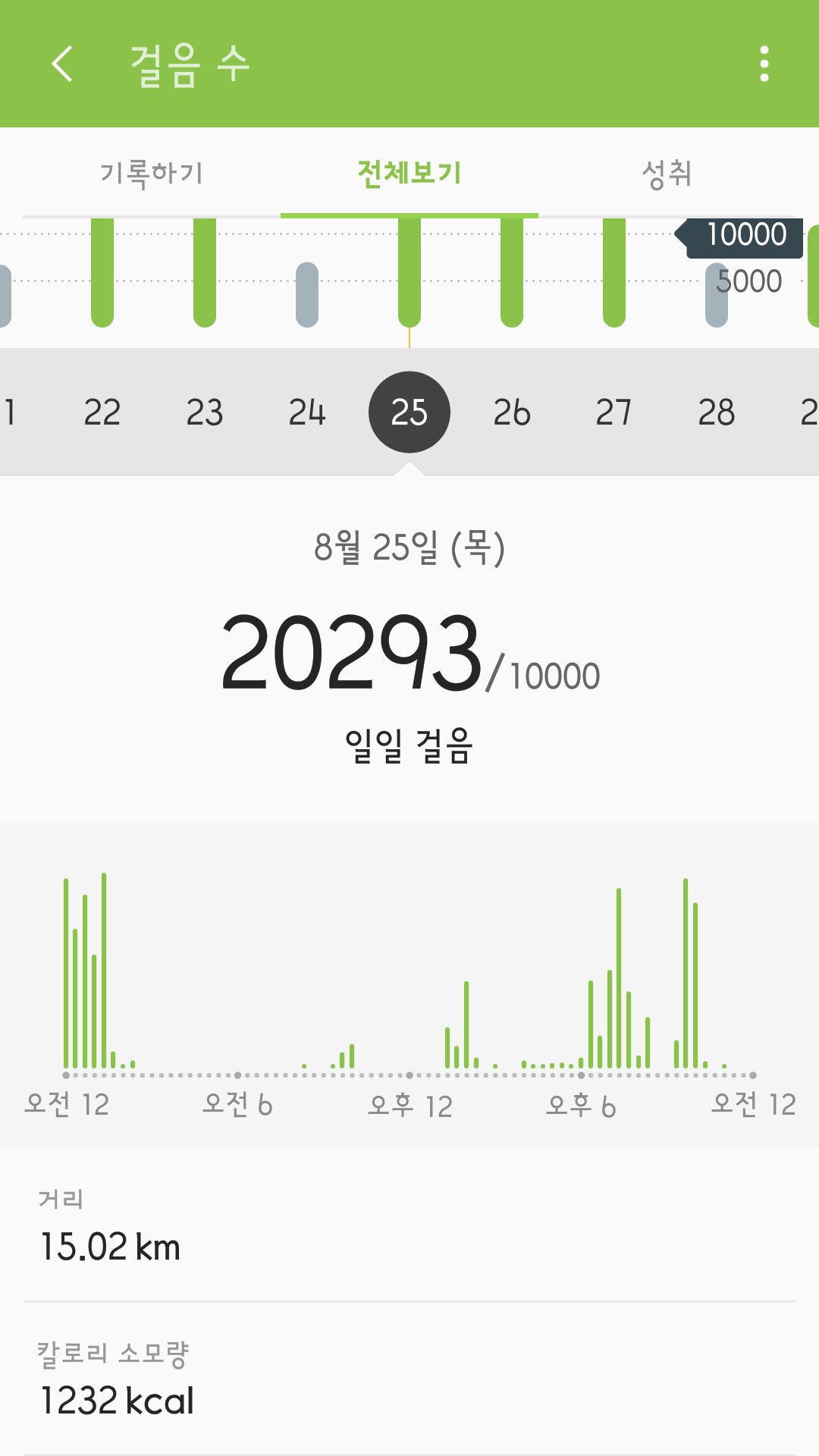
Task: Tap date 26 to change day
Action: click(512, 412)
